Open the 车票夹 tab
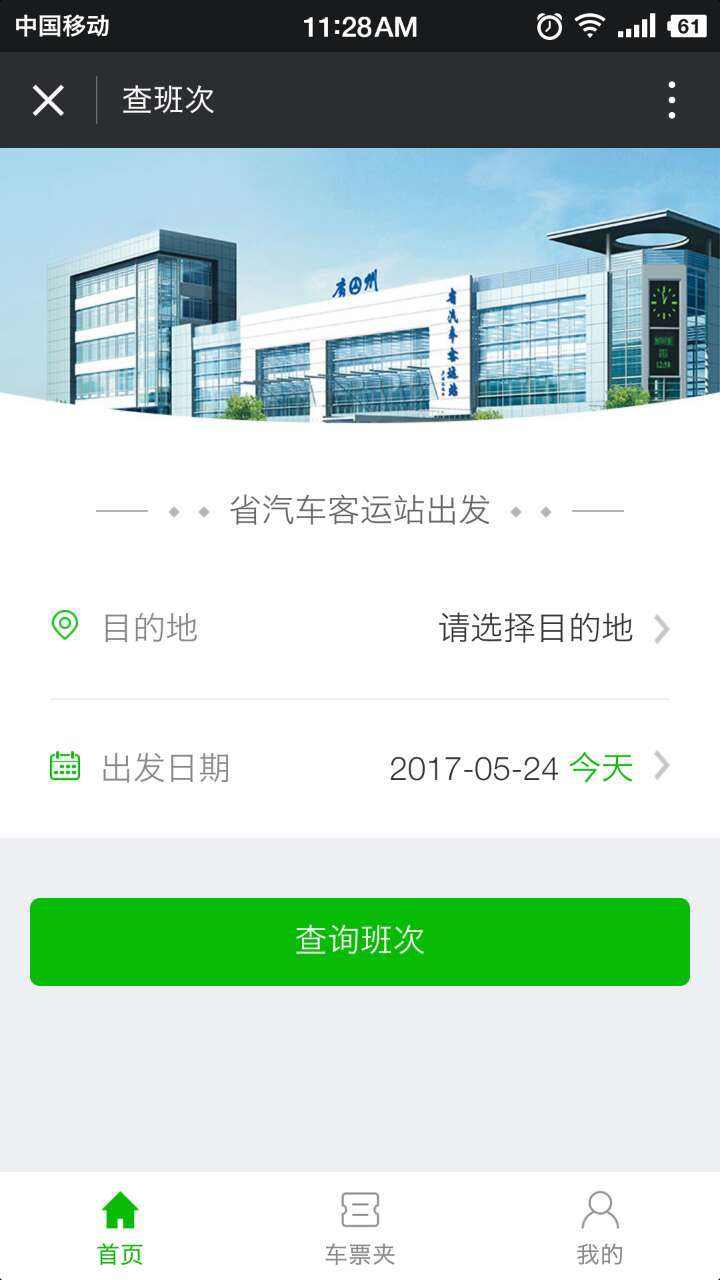Image resolution: width=720 pixels, height=1280 pixels. click(360, 1226)
